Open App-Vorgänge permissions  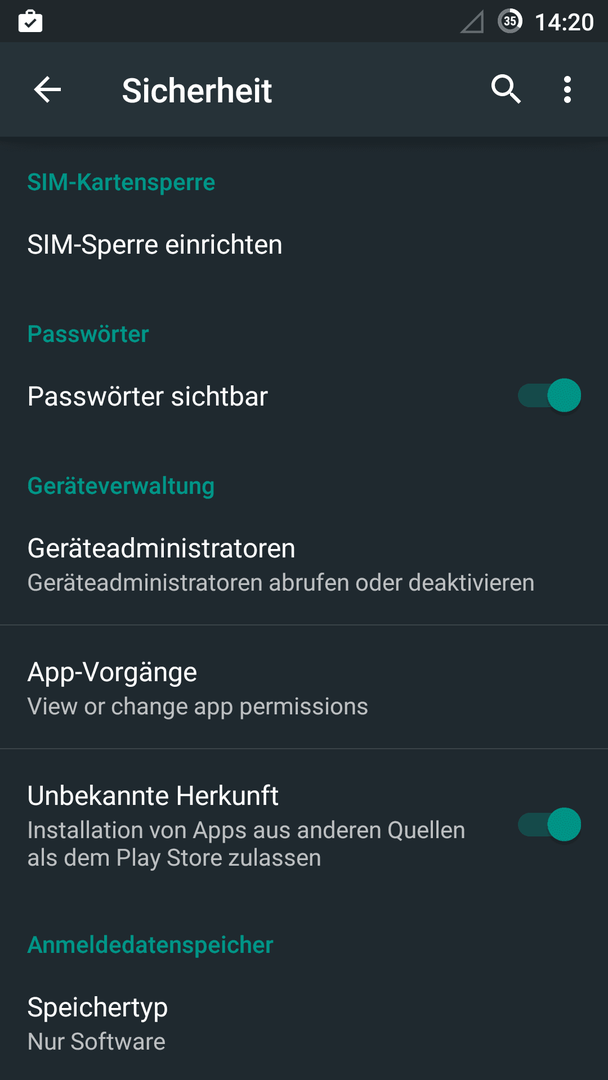(304, 687)
